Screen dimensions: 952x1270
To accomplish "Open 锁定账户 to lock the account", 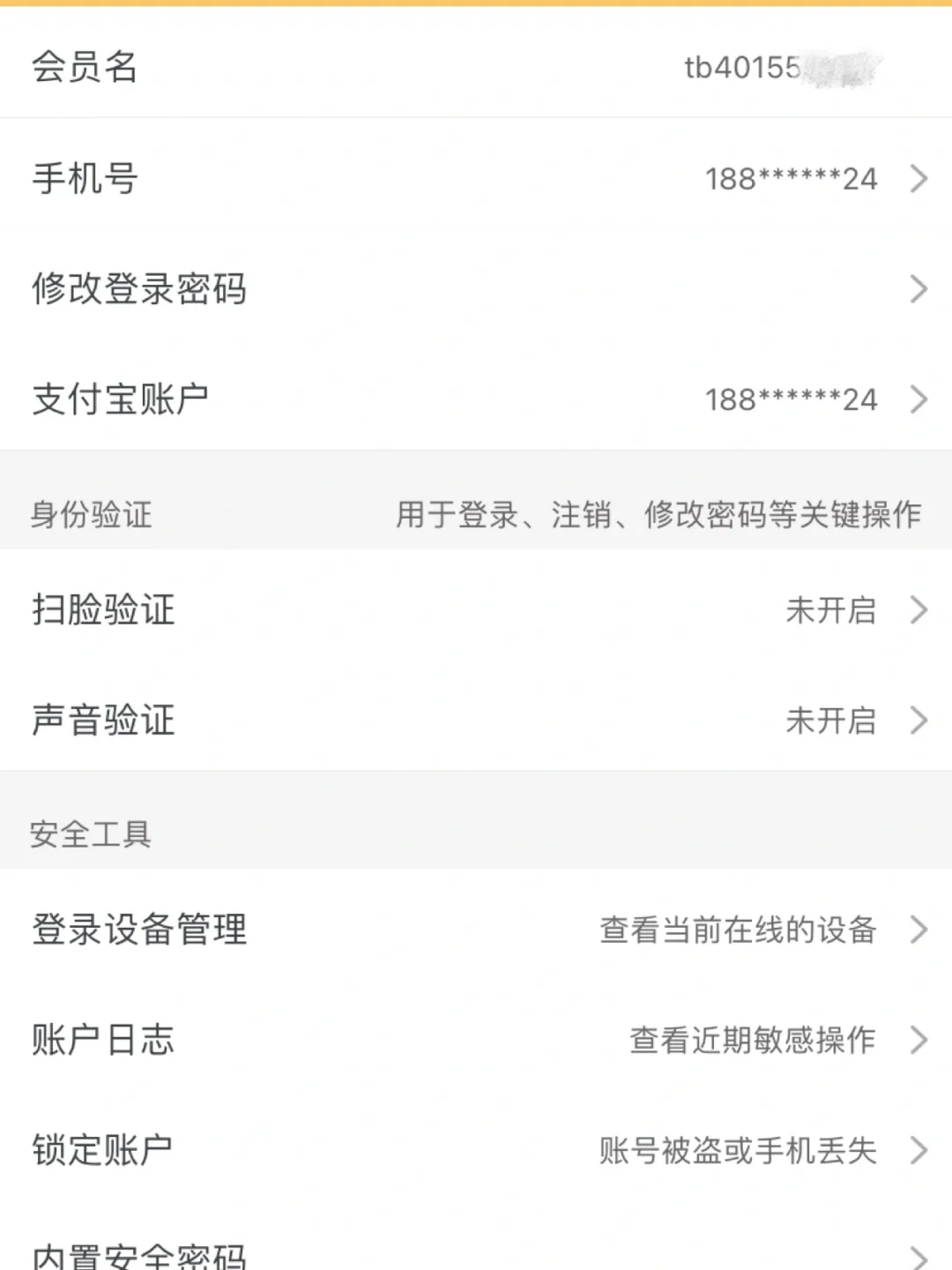I will pos(476,1150).
